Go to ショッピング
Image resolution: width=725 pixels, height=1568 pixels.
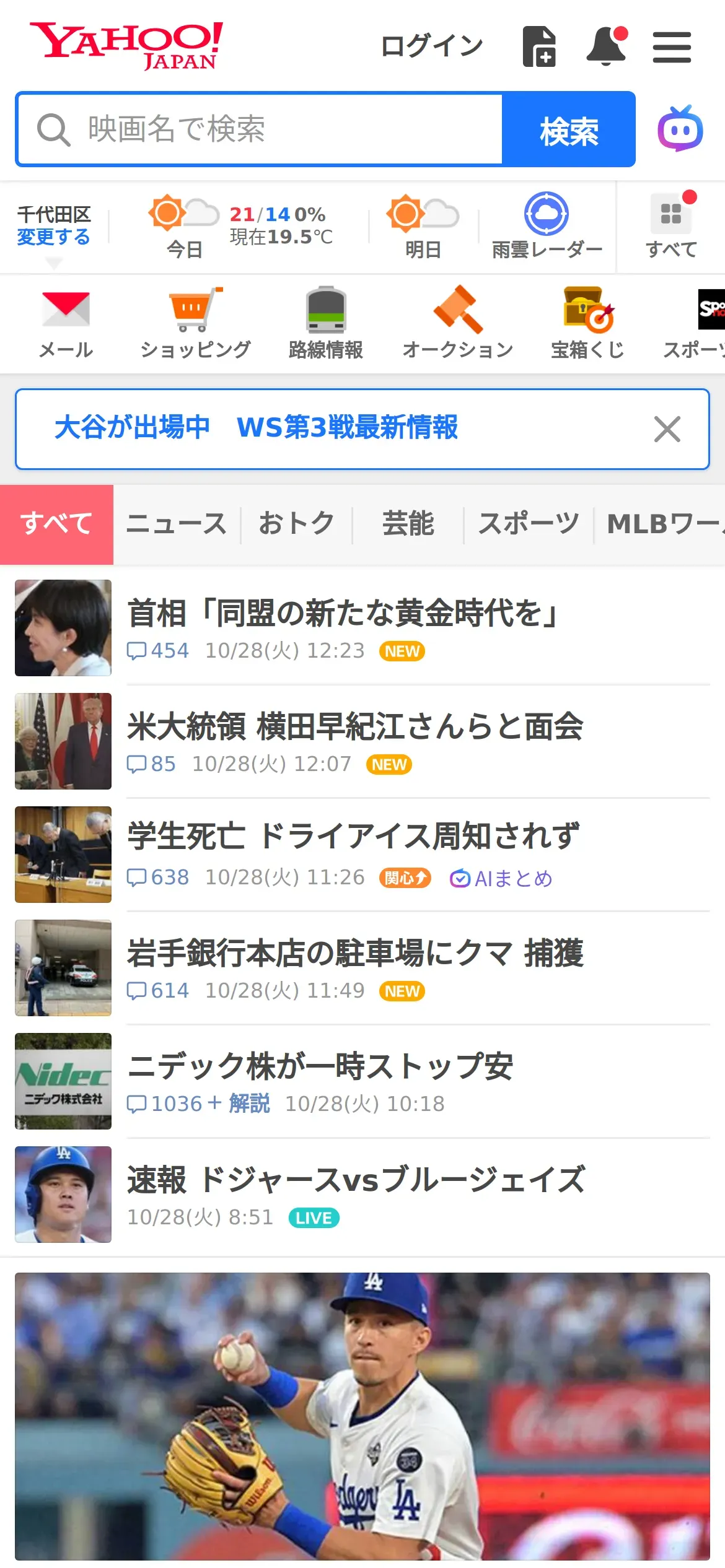click(195, 323)
